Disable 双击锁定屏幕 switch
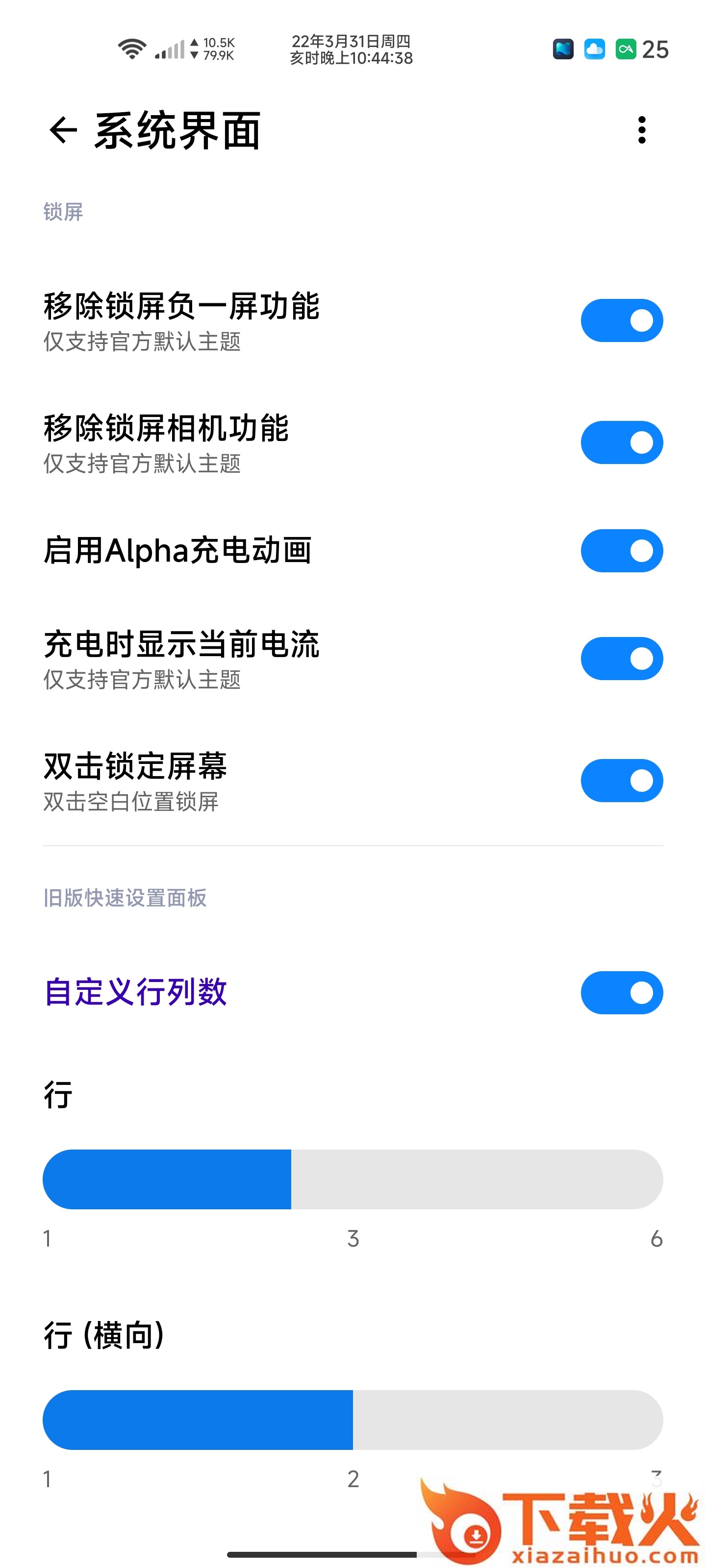706x1568 pixels. click(621, 781)
